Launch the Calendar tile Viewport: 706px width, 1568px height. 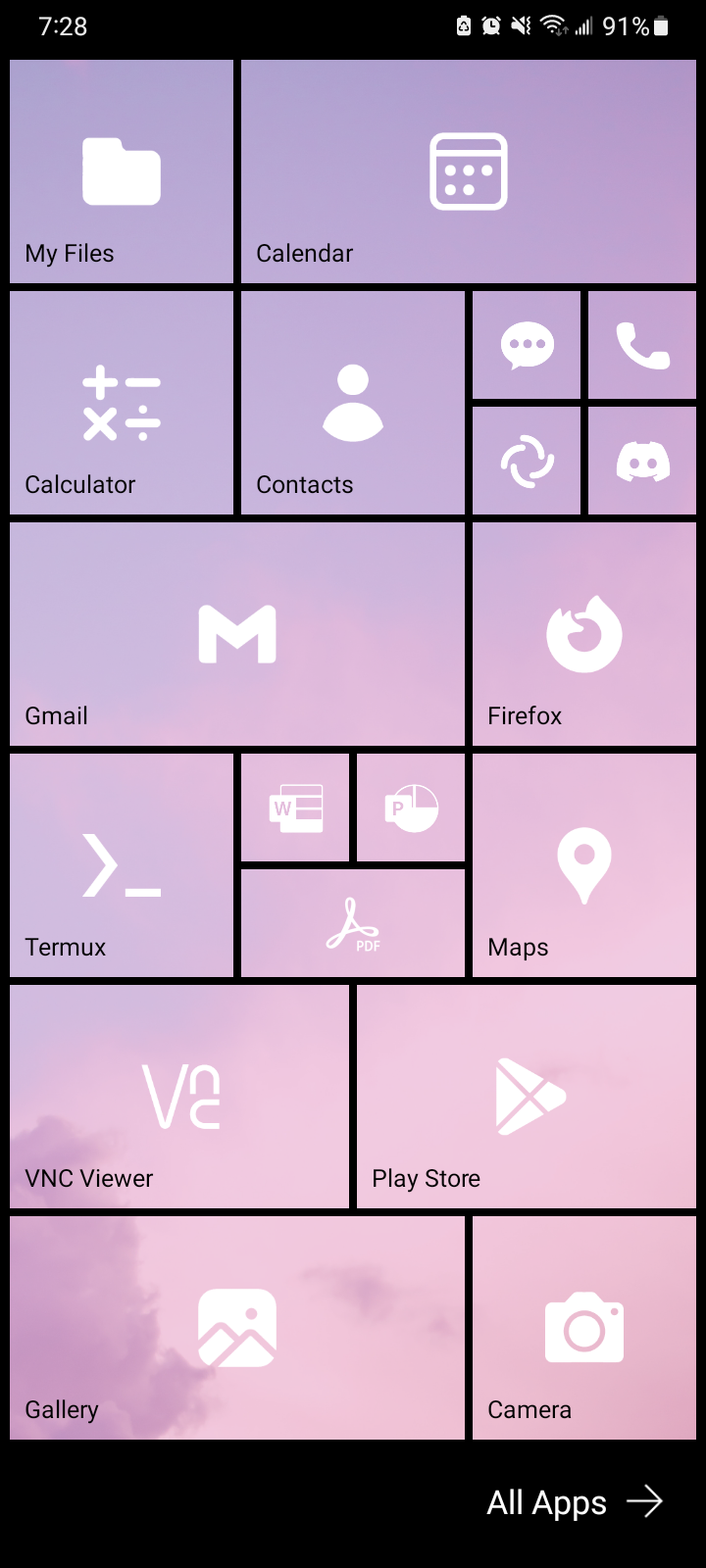[x=469, y=172]
